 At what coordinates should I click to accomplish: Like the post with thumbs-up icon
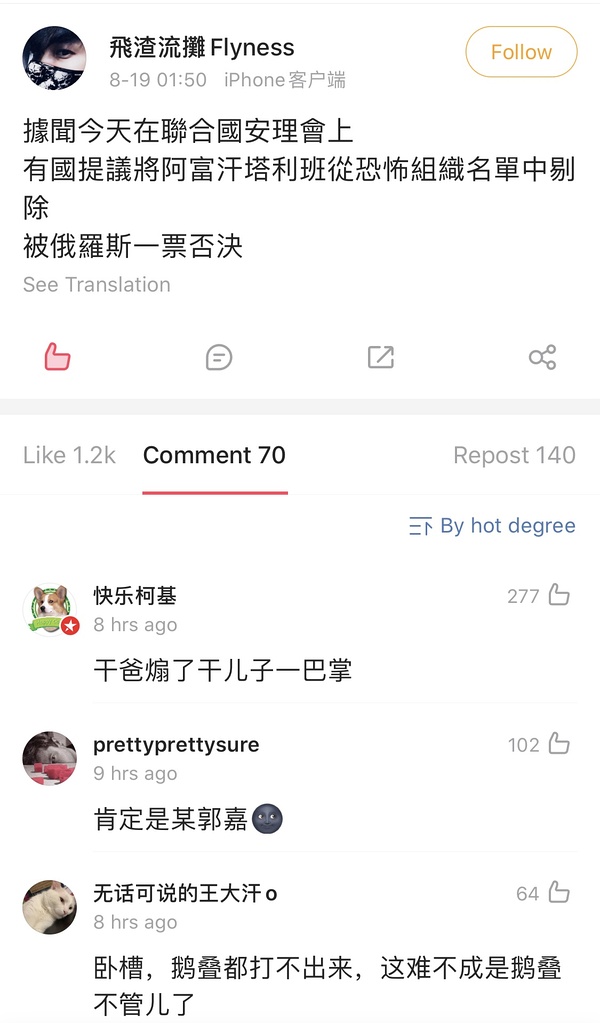pos(58,357)
